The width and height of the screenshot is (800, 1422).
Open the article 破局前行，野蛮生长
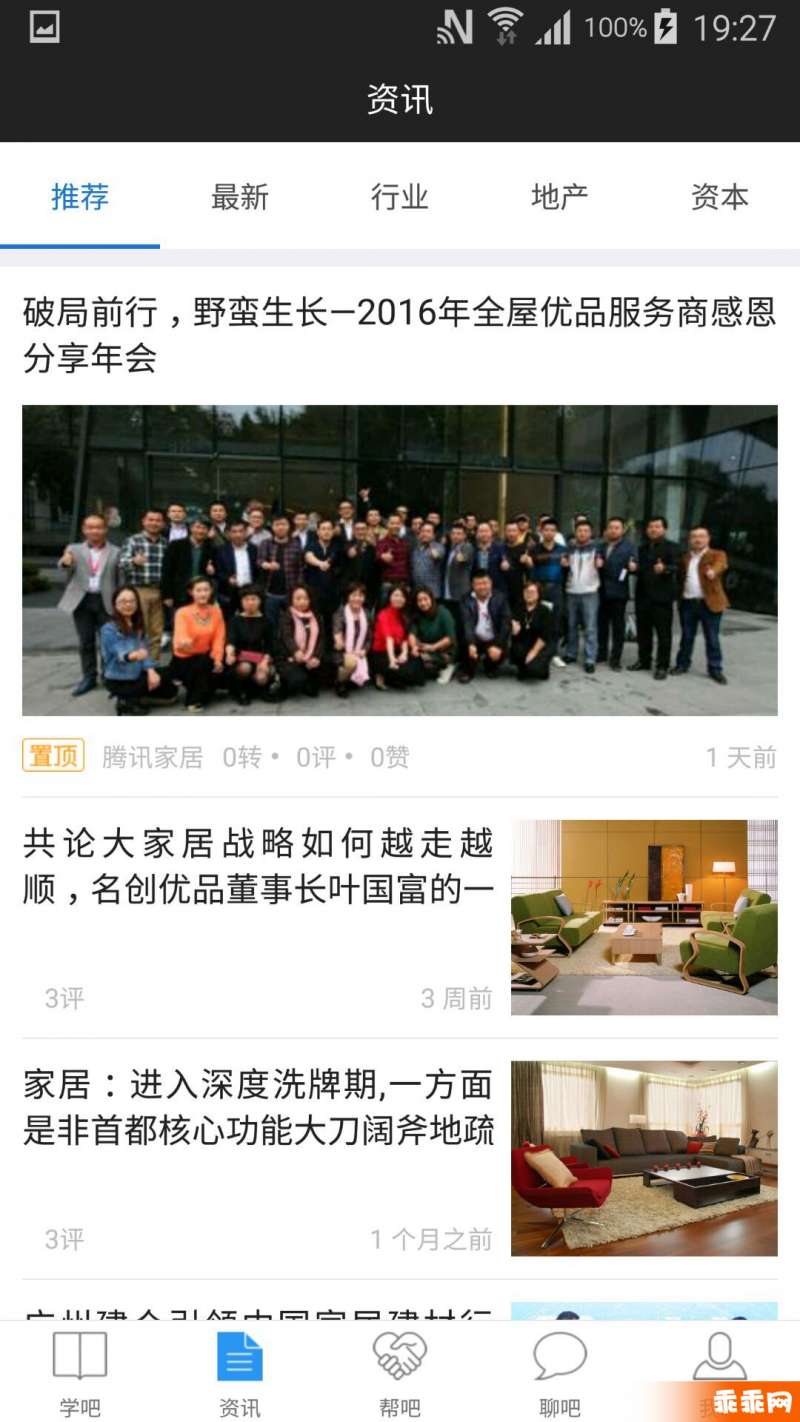pyautogui.click(x=400, y=336)
